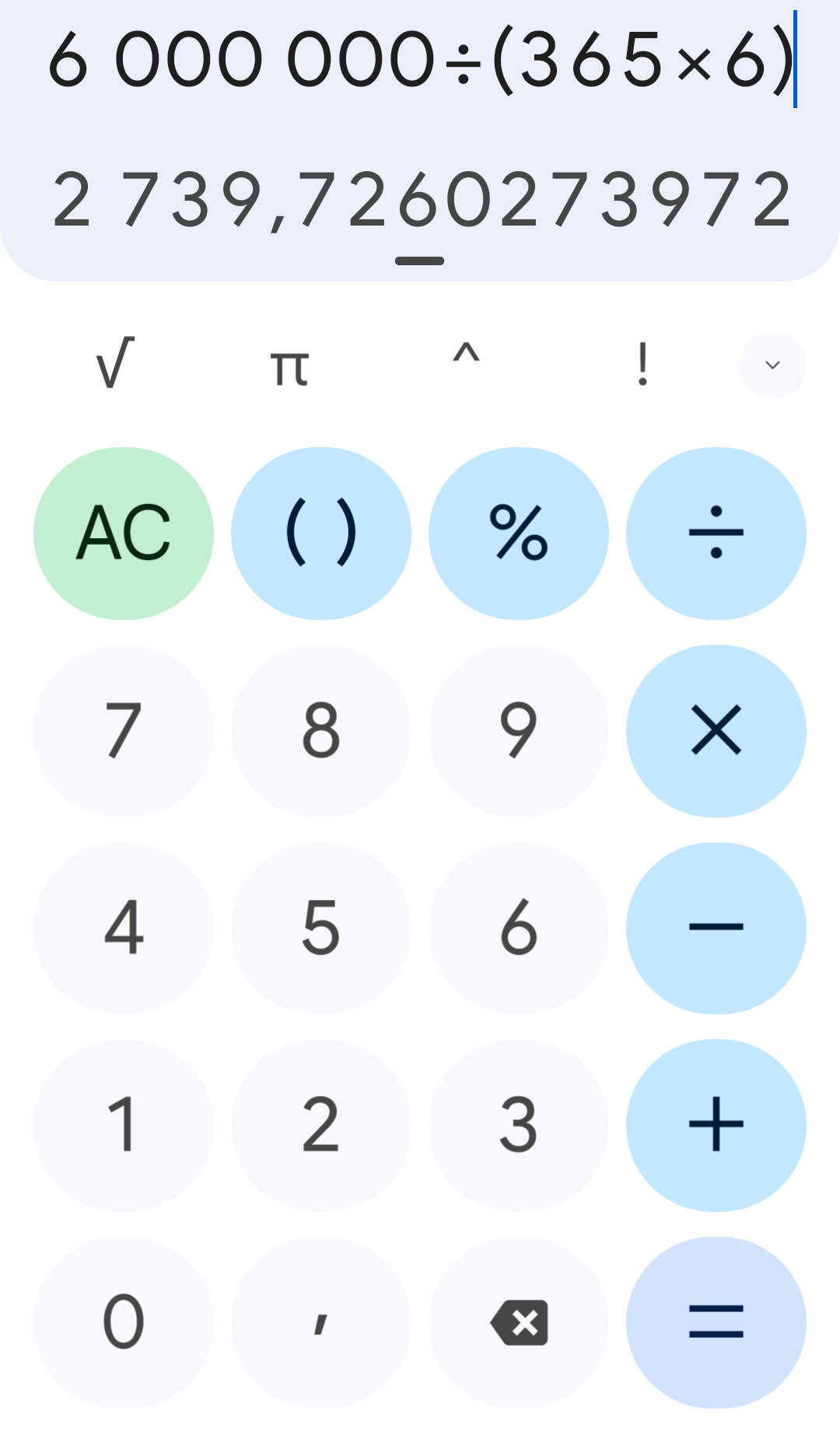The height and width of the screenshot is (1439, 840).
Task: Tap the percent key
Action: (519, 534)
